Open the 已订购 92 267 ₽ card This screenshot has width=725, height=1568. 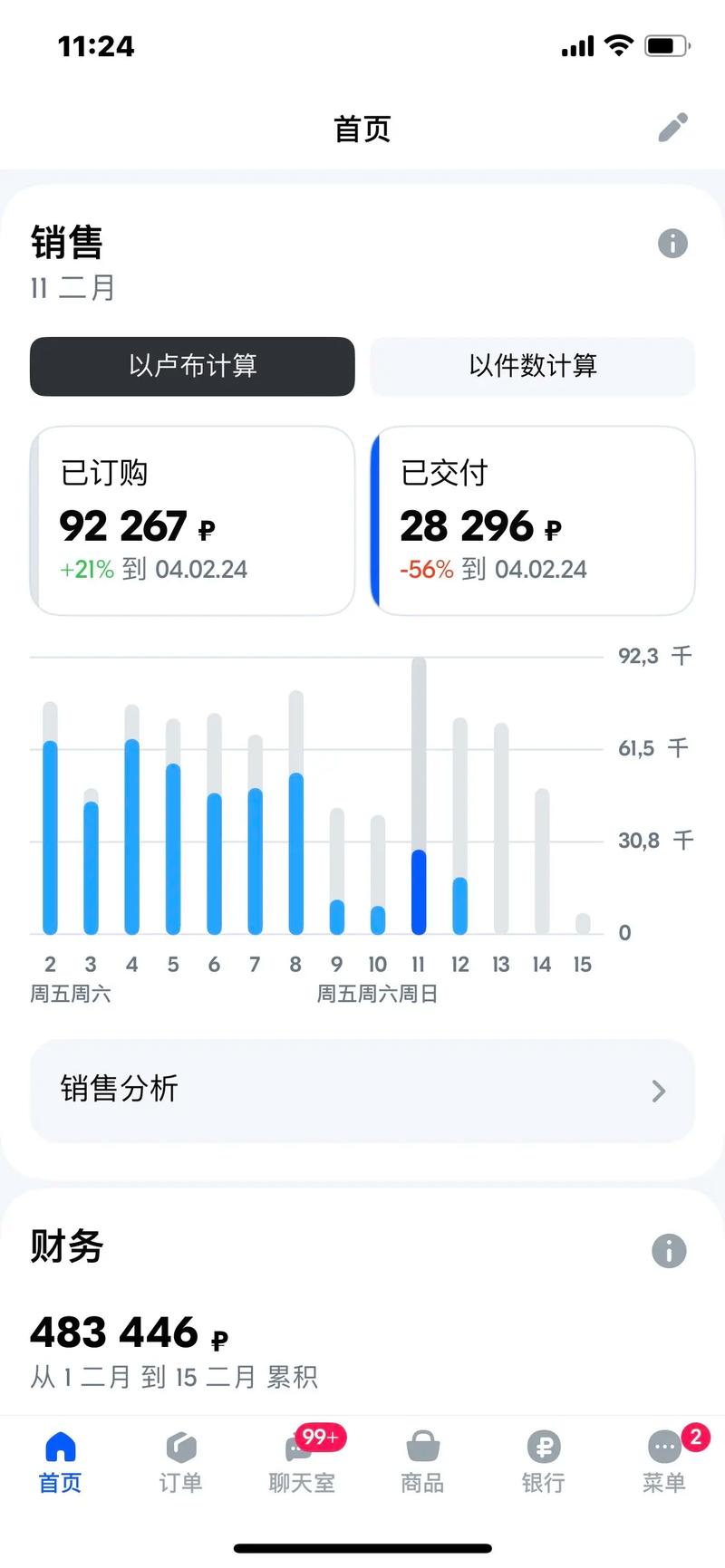pos(192,521)
